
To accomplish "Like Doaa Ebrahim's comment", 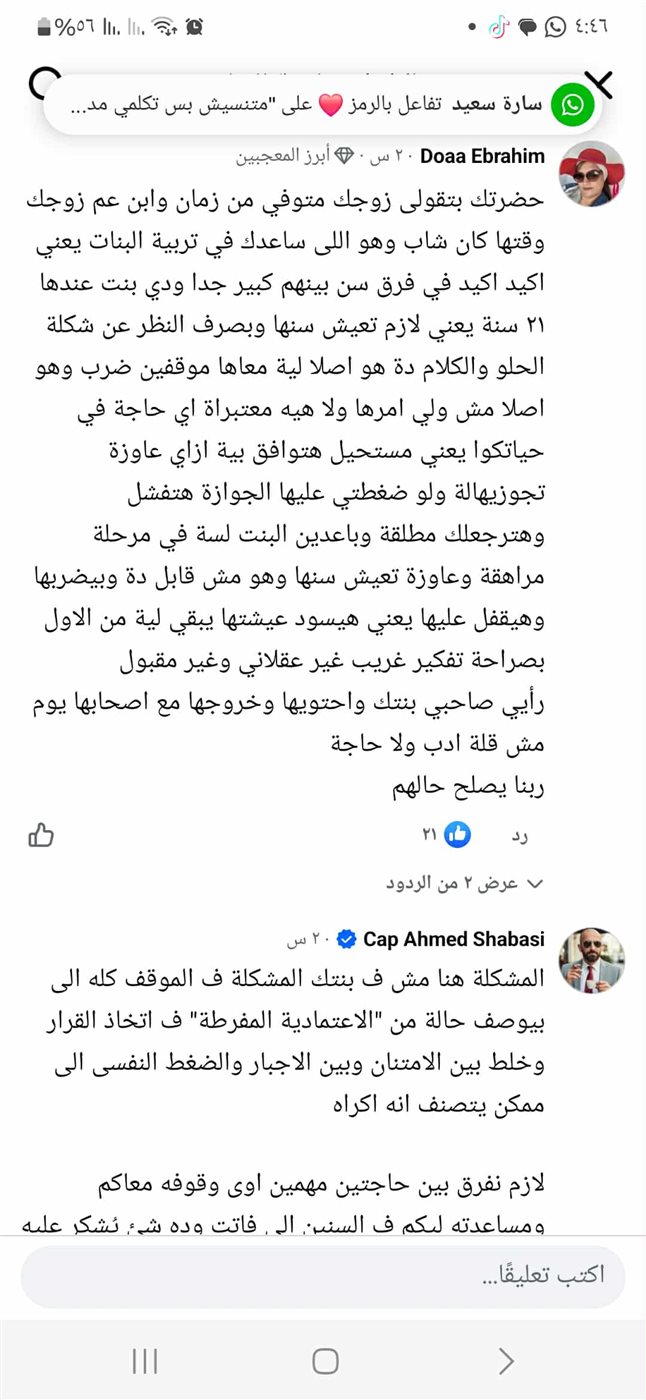I will point(41,835).
